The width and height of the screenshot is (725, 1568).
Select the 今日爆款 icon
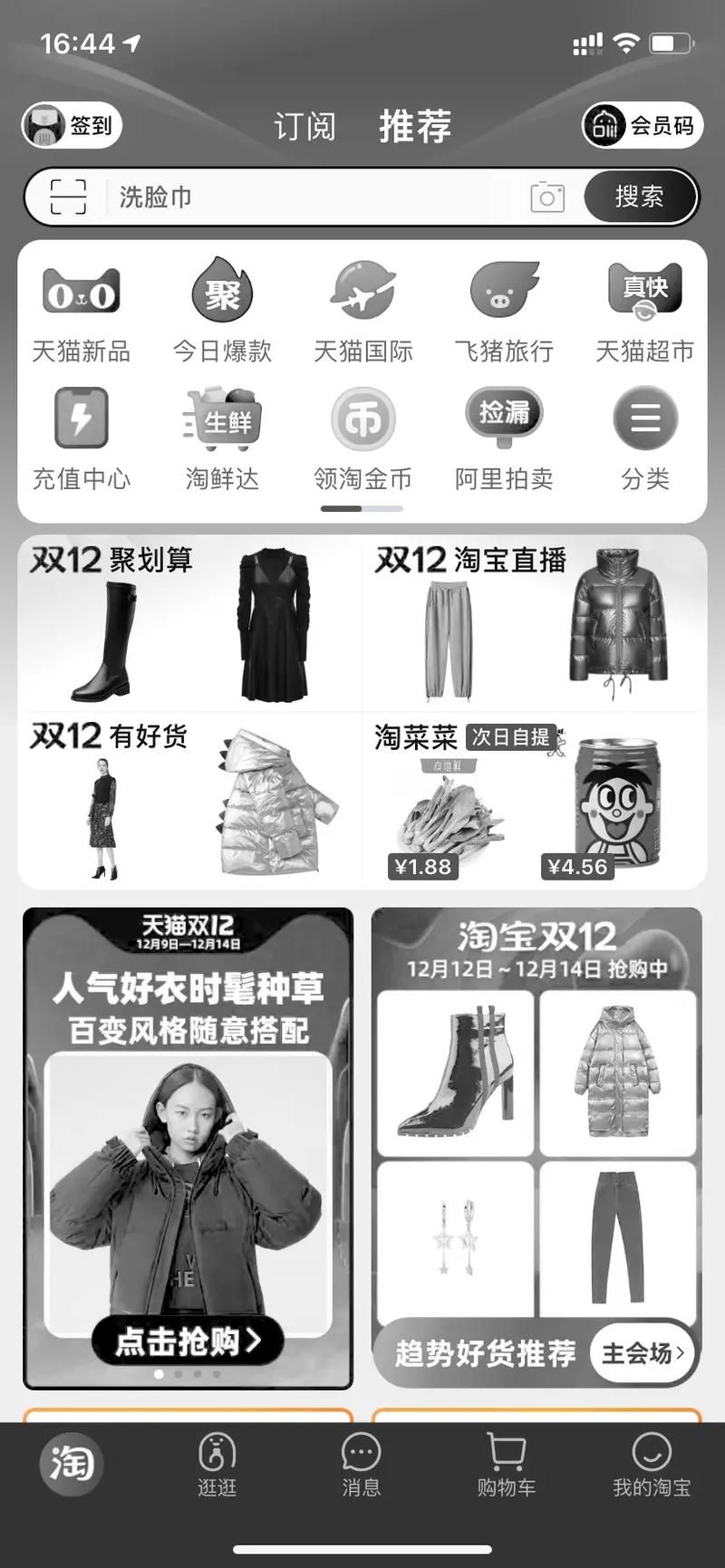tap(222, 308)
